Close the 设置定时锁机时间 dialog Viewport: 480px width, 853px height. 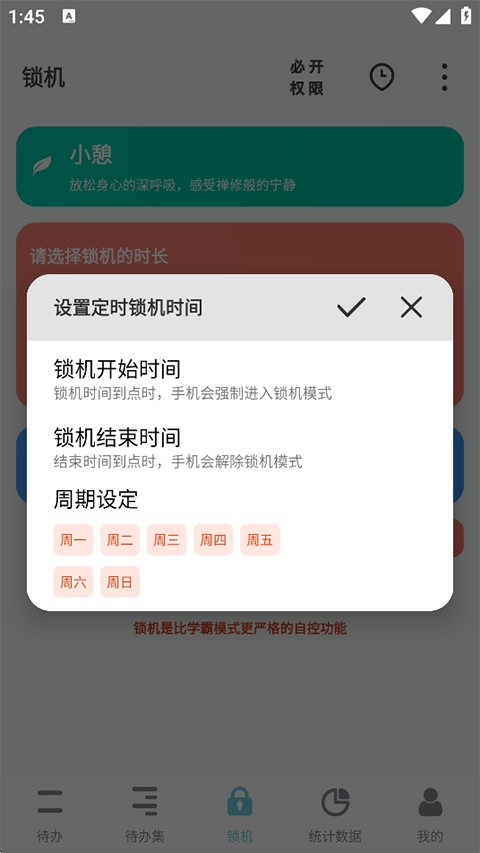(x=411, y=307)
